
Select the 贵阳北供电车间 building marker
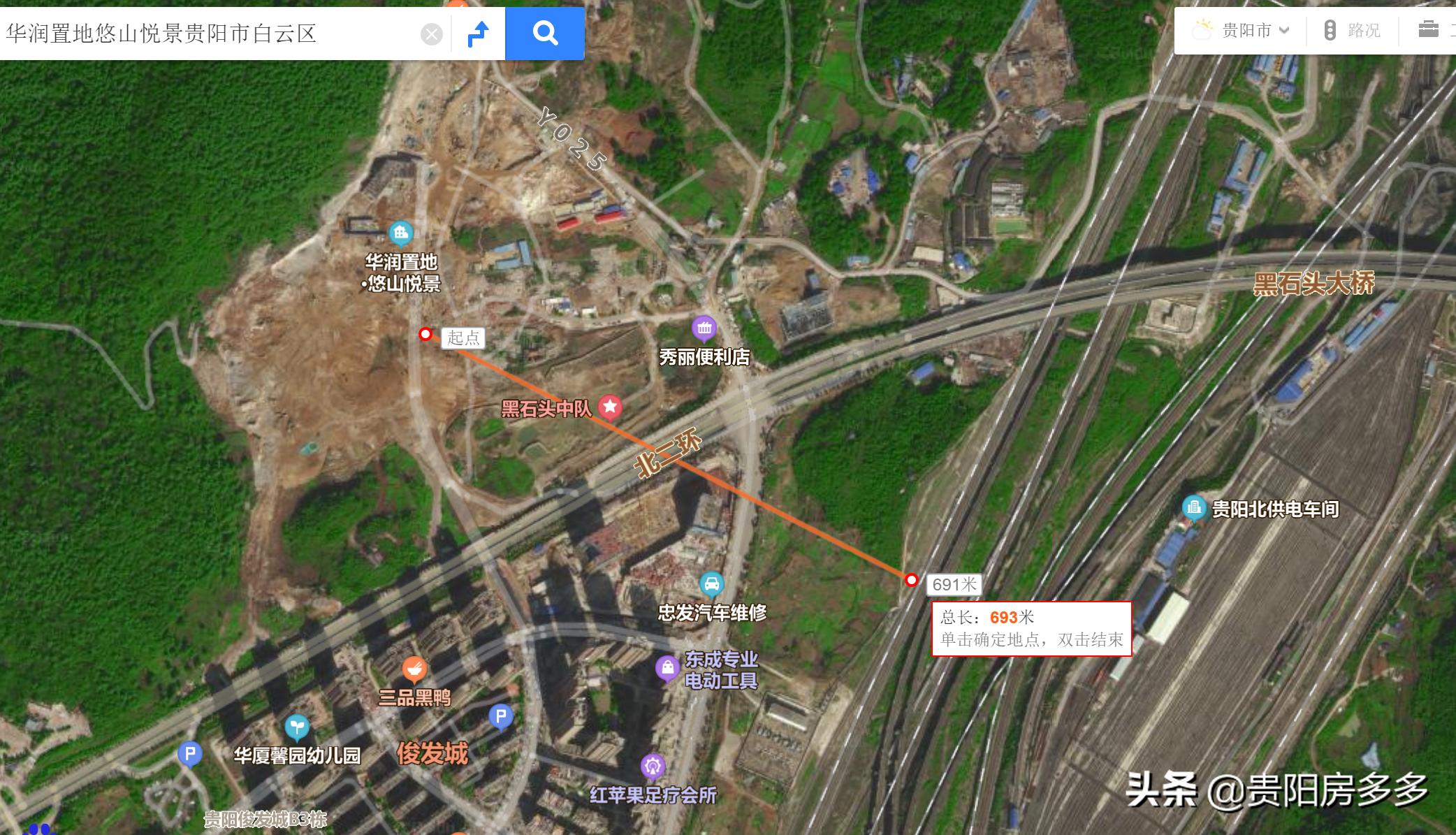coord(1193,507)
